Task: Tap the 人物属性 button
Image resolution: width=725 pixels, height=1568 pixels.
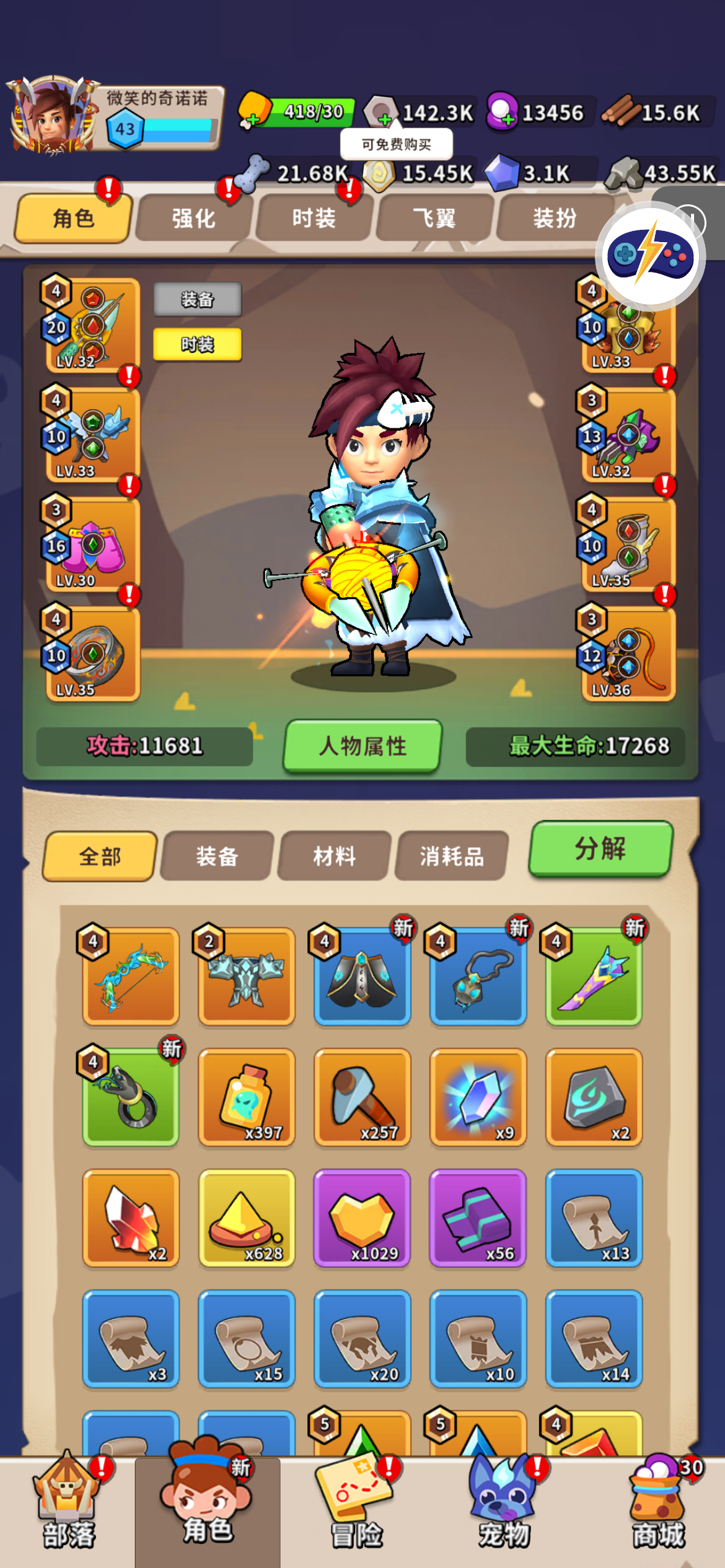Action: [362, 746]
